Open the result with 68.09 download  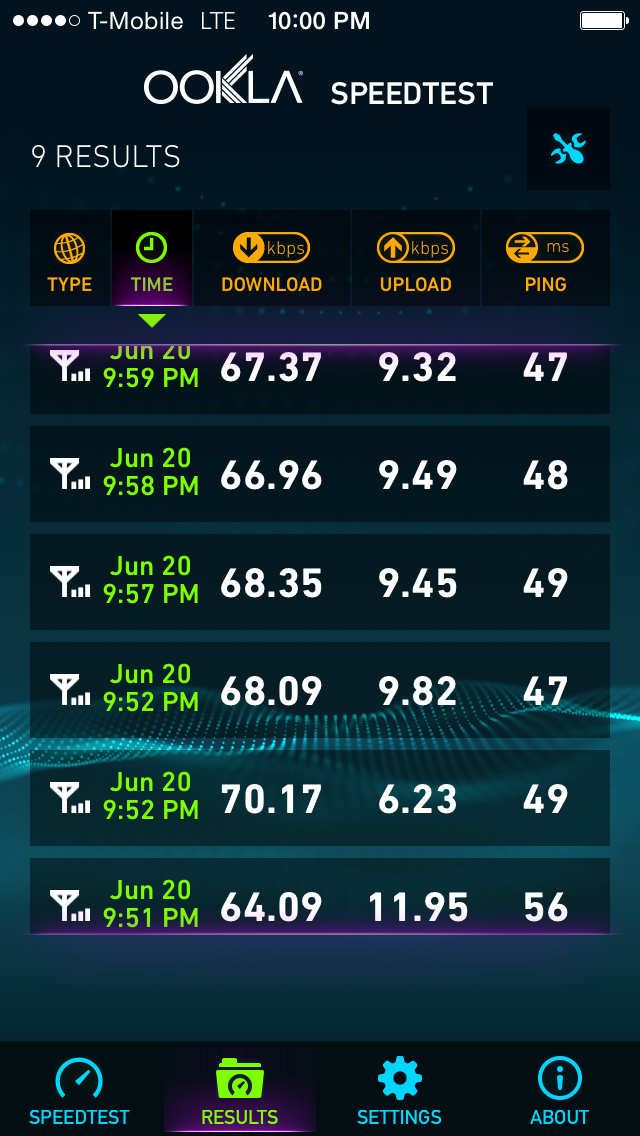(320, 690)
